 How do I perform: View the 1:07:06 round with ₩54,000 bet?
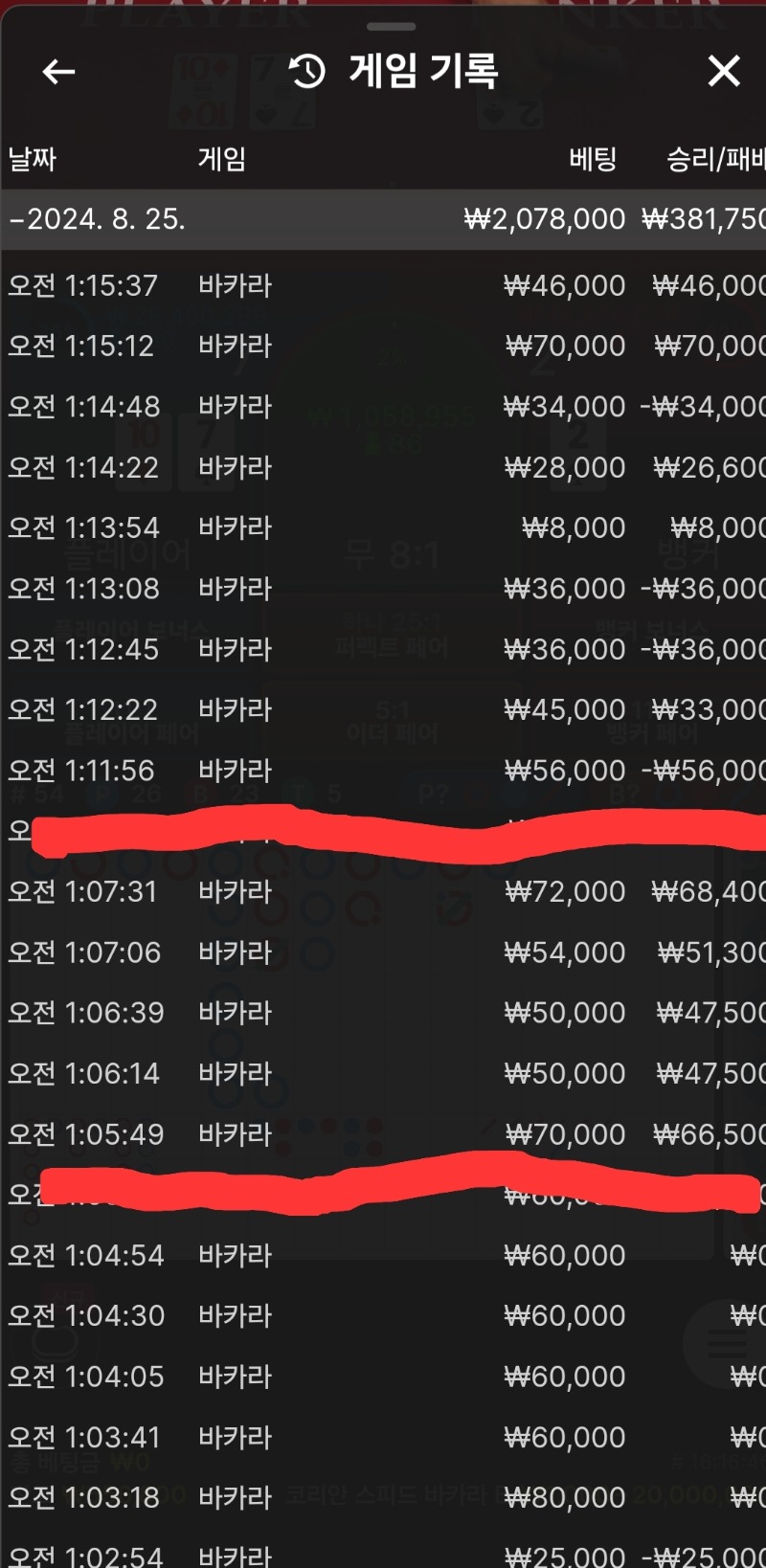[383, 952]
